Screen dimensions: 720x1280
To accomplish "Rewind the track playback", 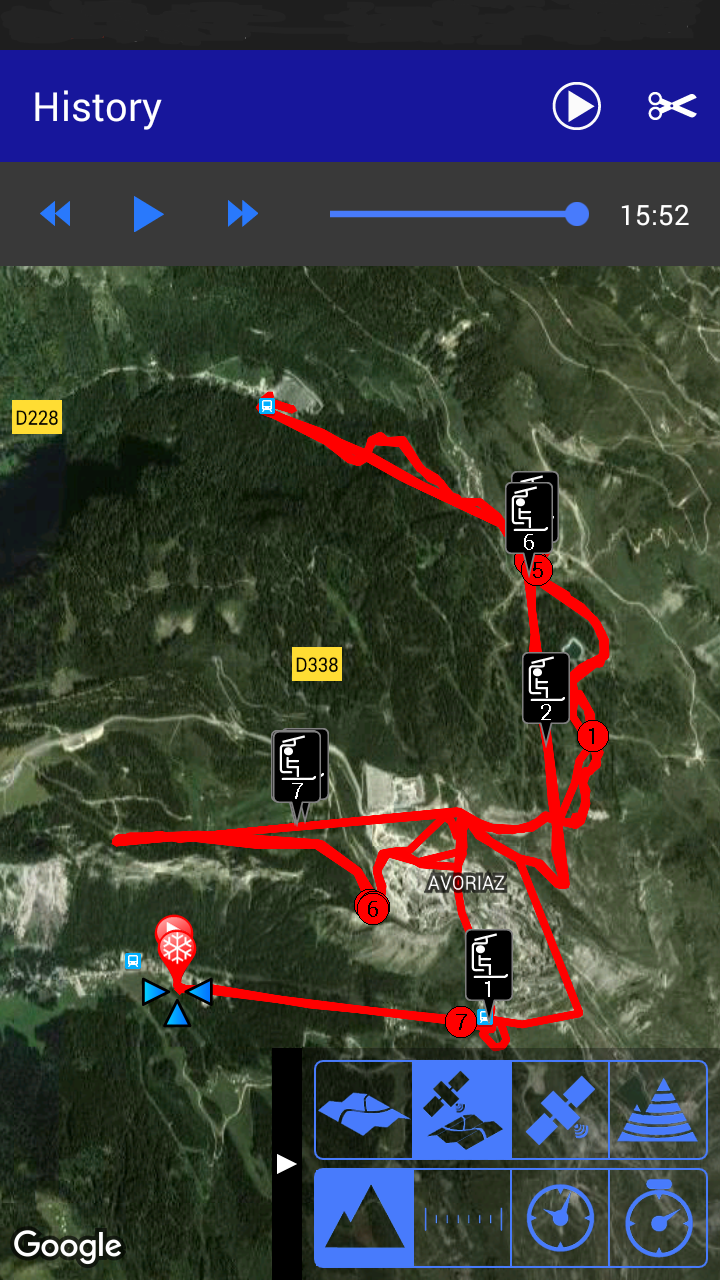I will click(55, 214).
